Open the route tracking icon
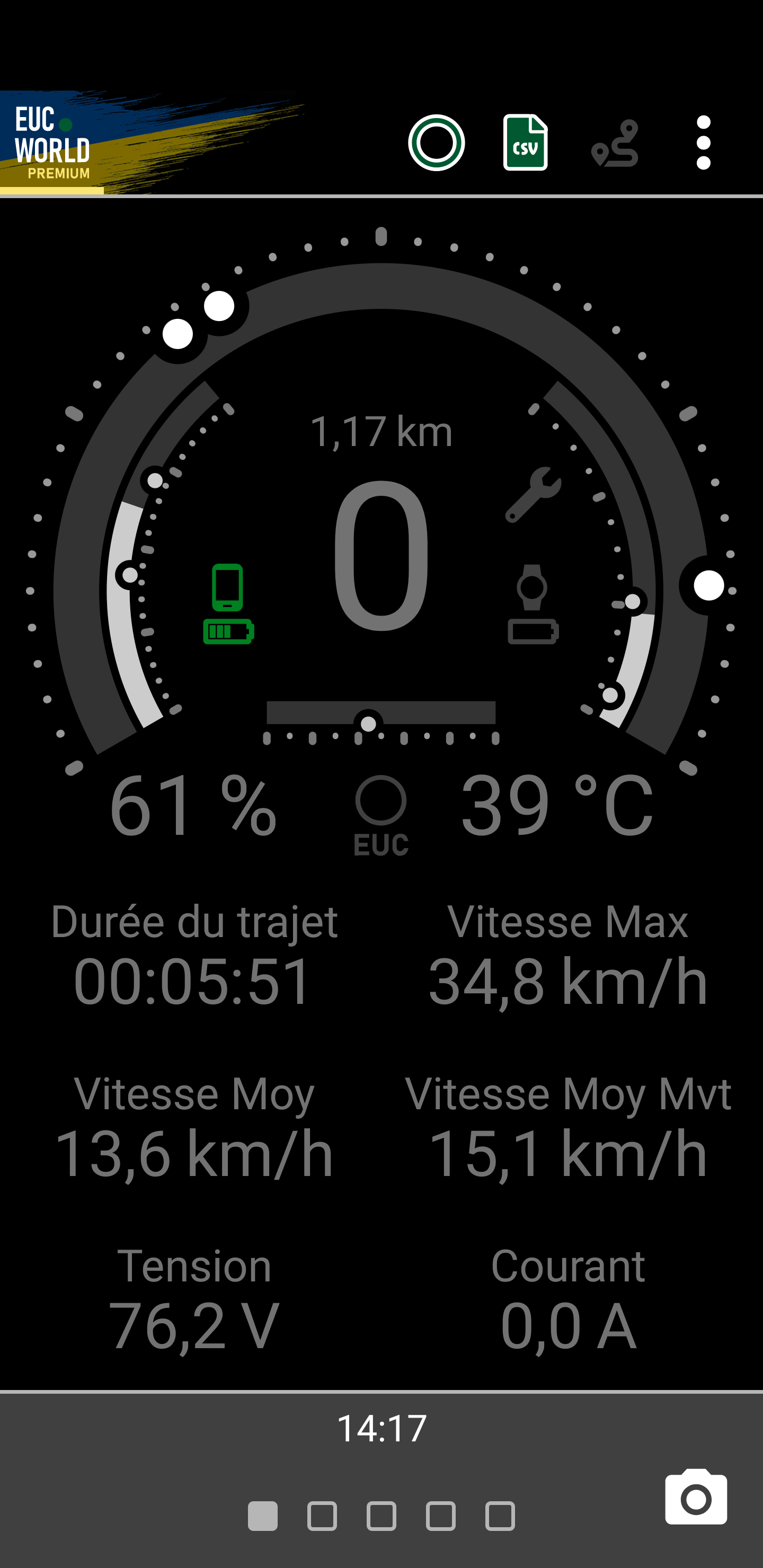The width and height of the screenshot is (763, 1568). click(x=615, y=143)
